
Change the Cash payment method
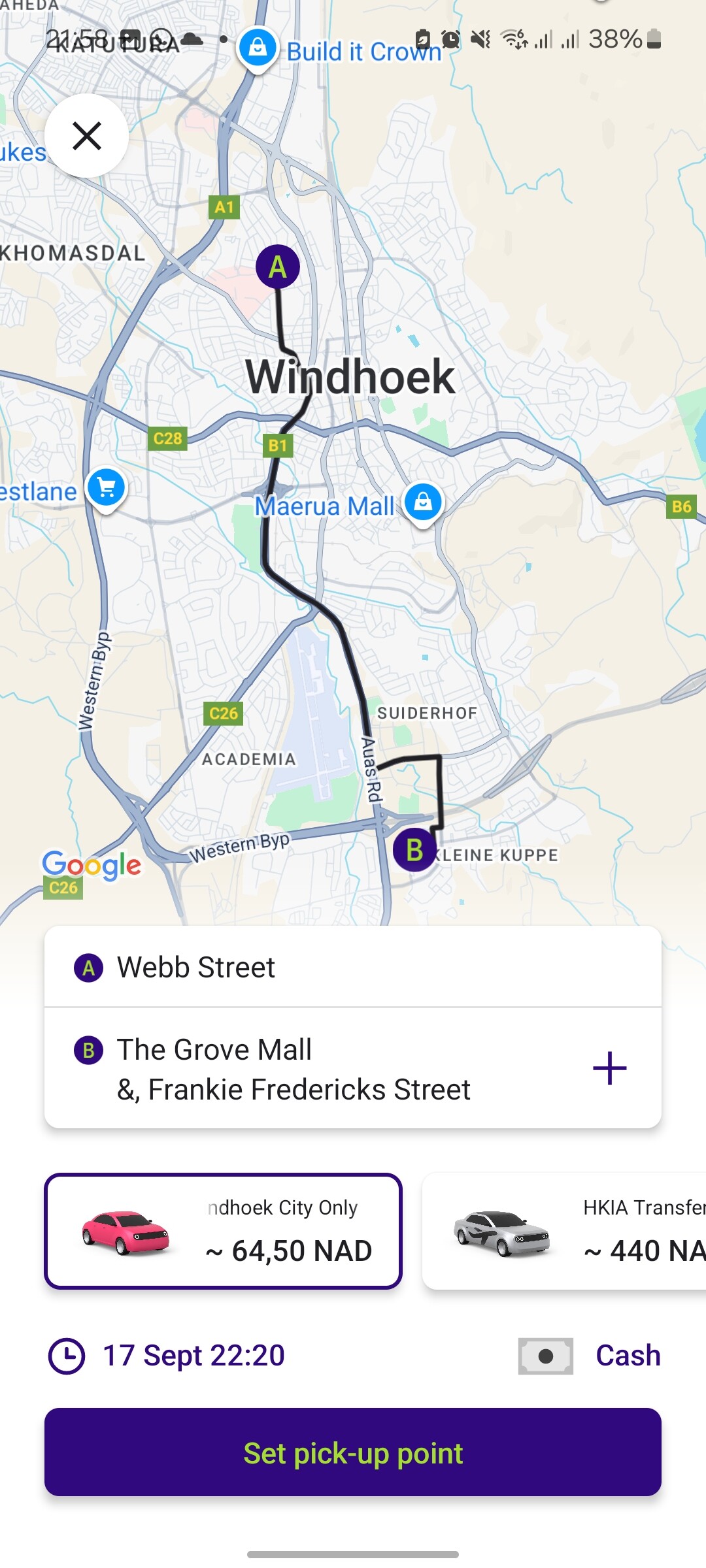590,1356
